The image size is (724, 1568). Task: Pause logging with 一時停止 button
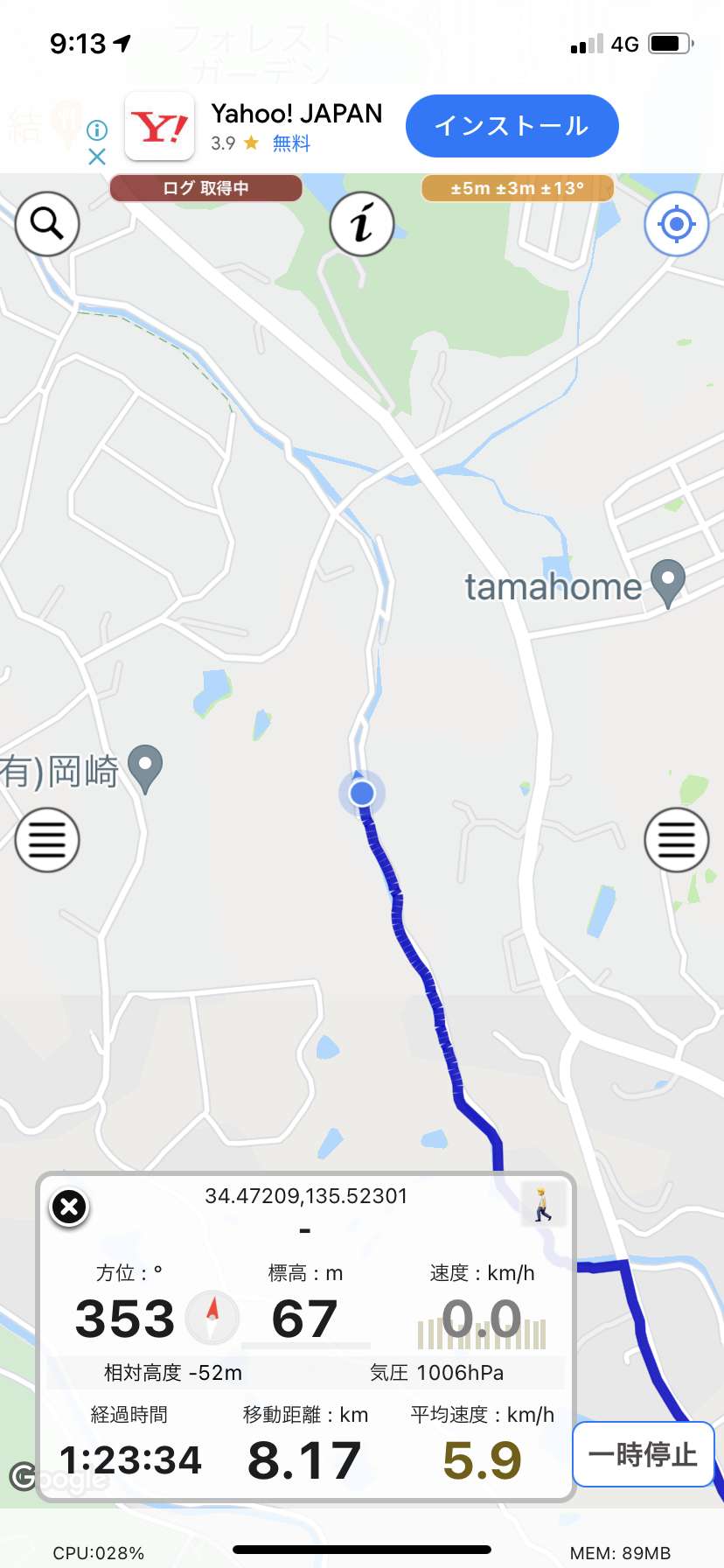pyautogui.click(x=643, y=1454)
